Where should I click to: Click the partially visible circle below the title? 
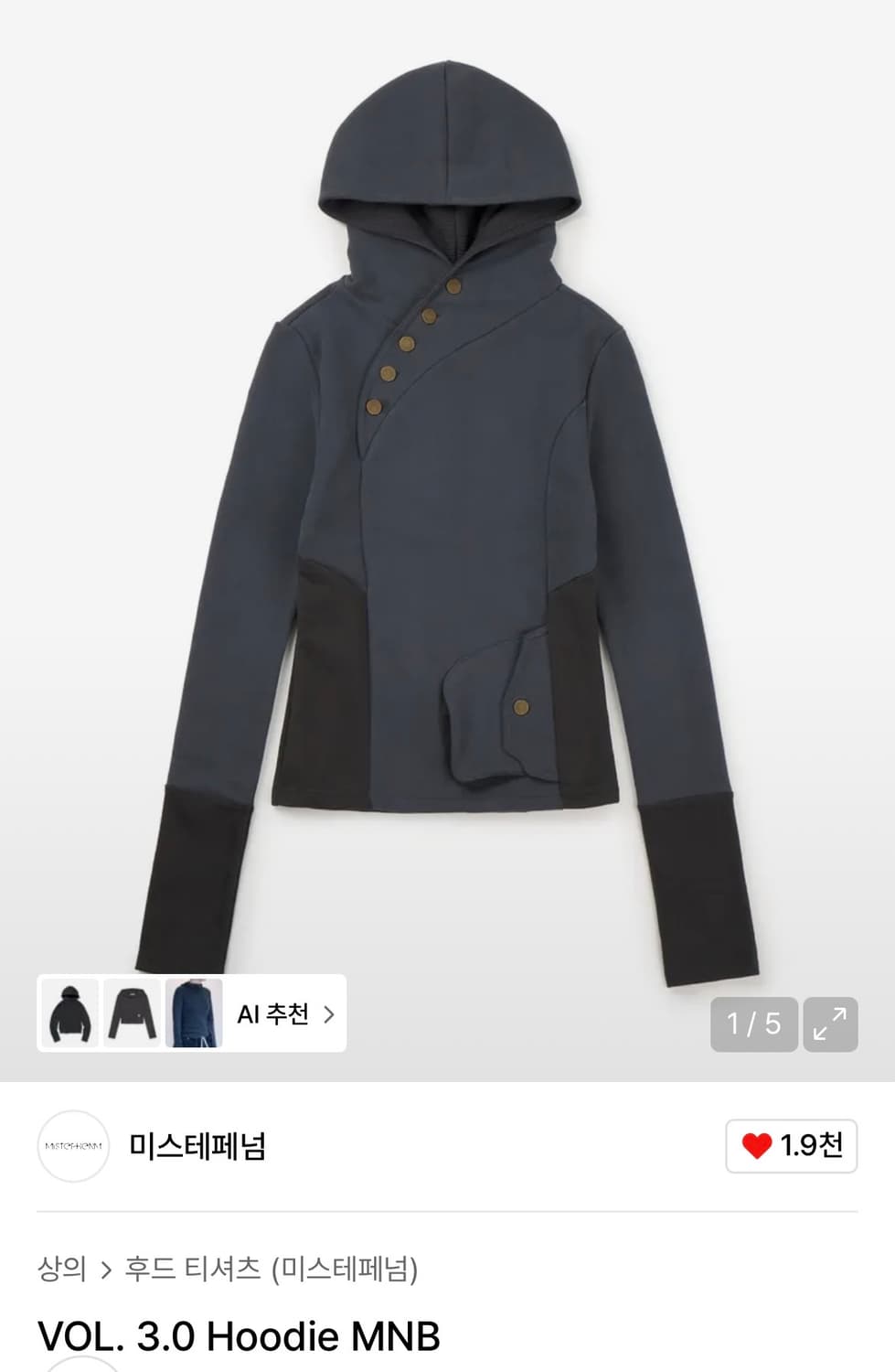pyautogui.click(x=82, y=1368)
